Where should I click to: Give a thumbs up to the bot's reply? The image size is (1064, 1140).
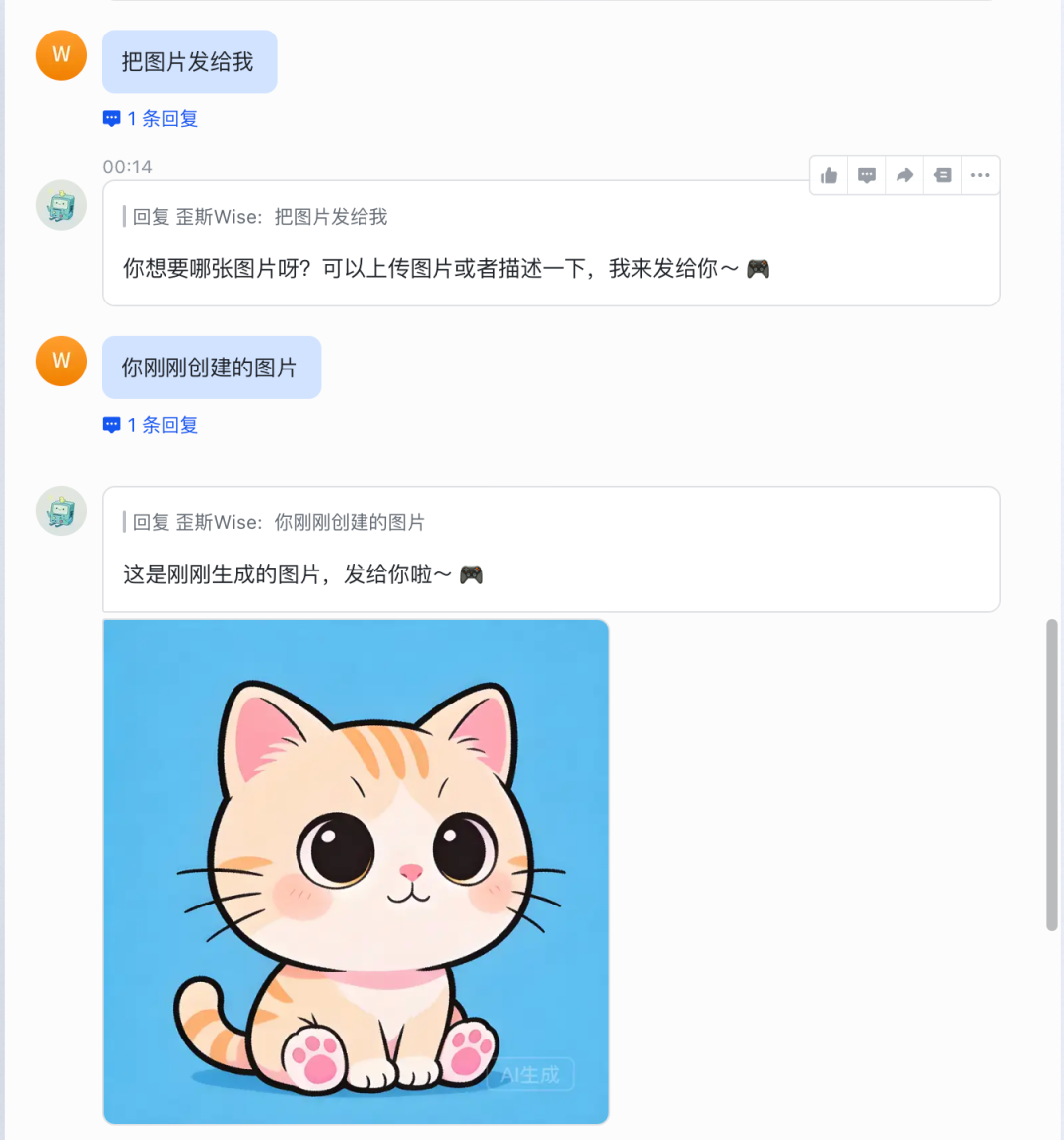coord(830,175)
